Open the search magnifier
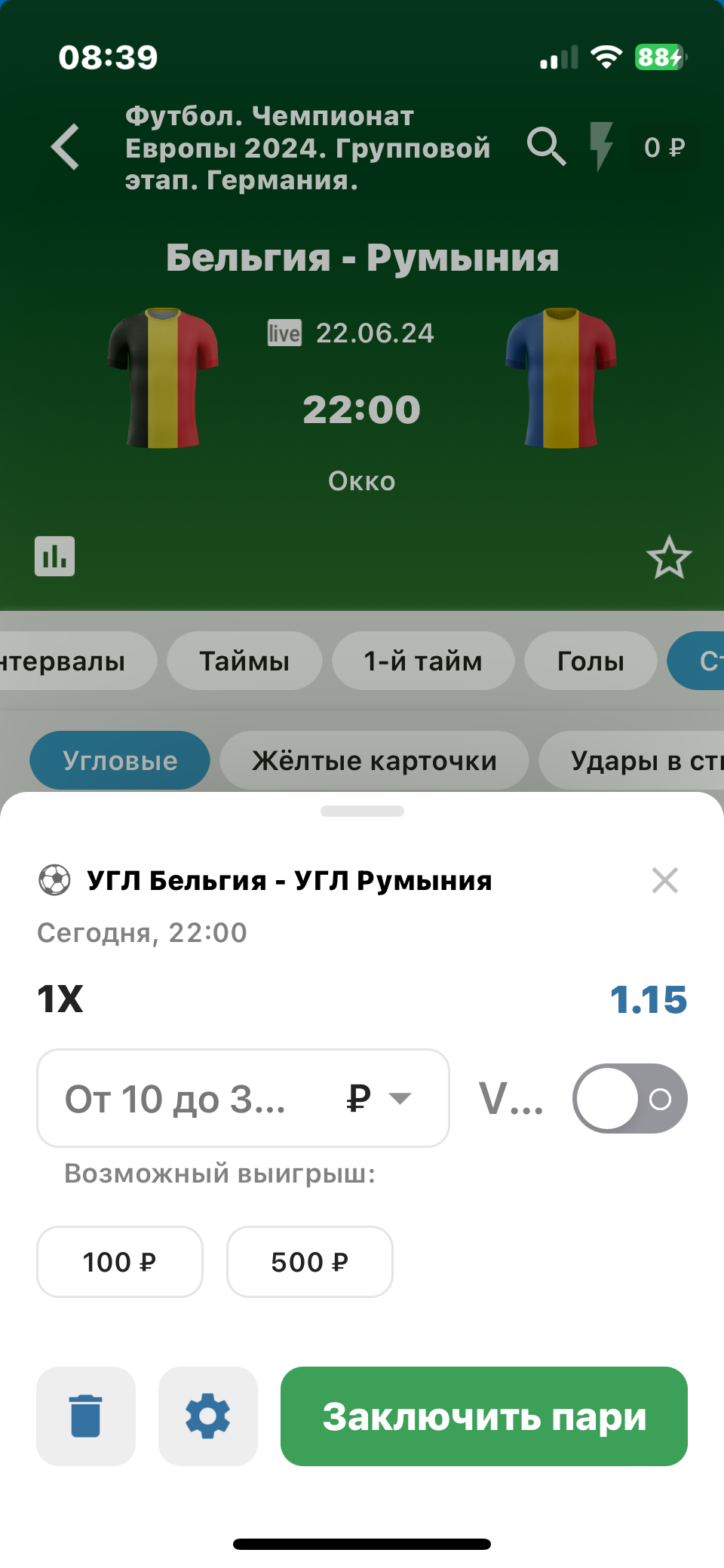The height and width of the screenshot is (1568, 724). 546,146
